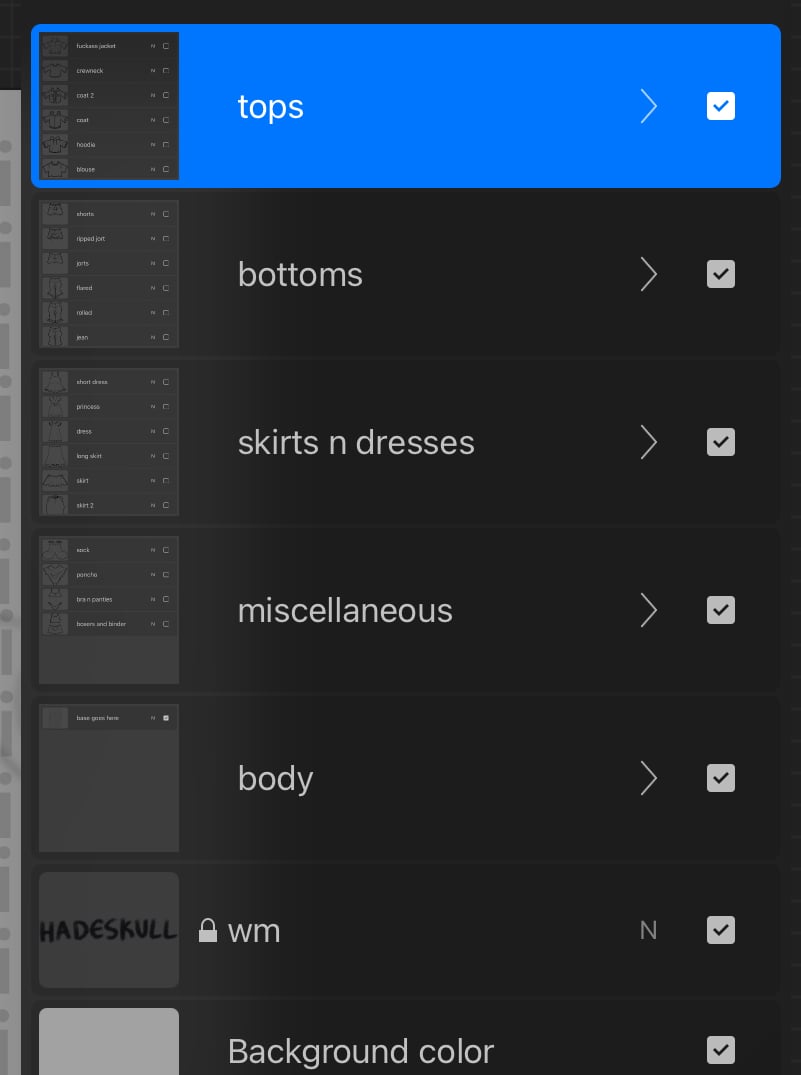The height and width of the screenshot is (1075, 801).
Task: Expand the miscellaneous group chevron
Action: tap(649, 610)
